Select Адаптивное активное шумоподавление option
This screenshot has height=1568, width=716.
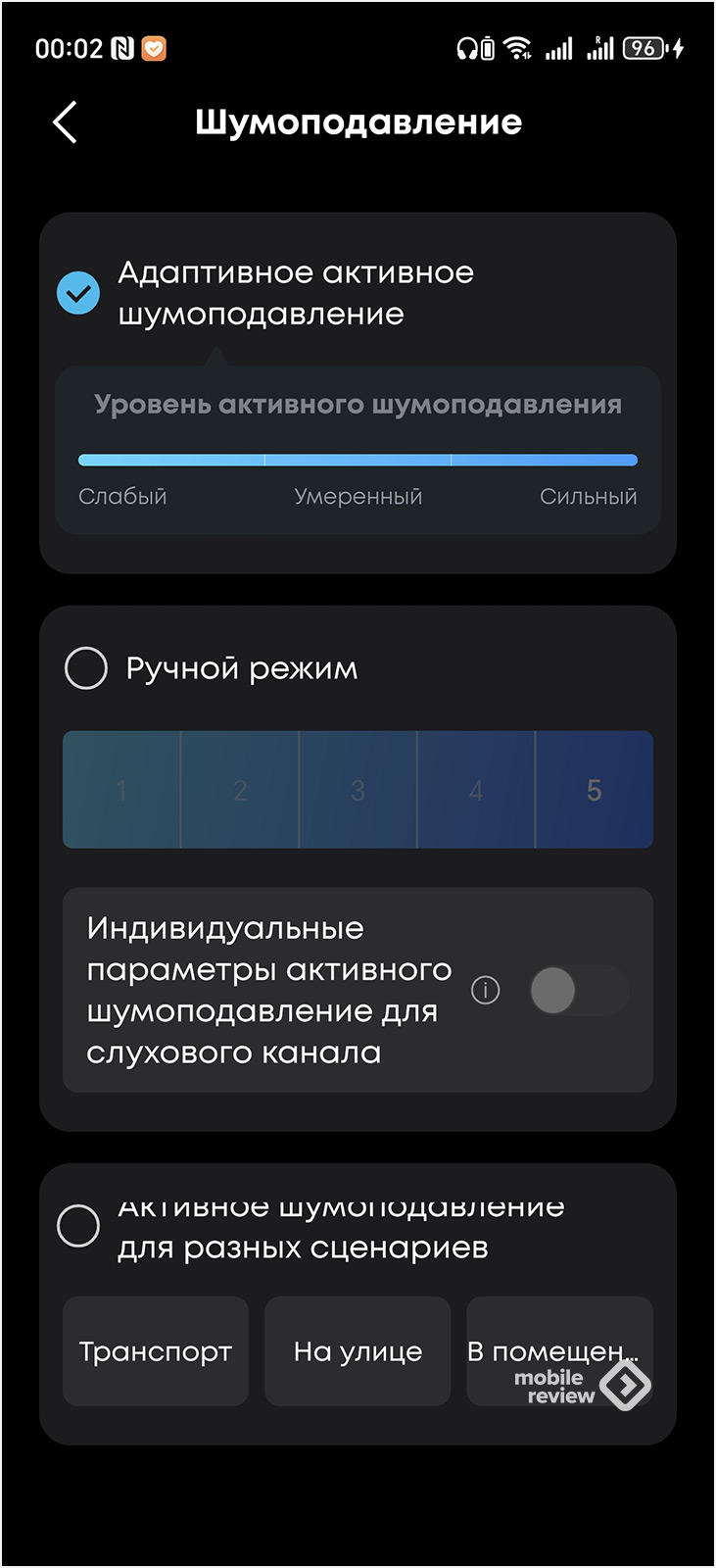tap(78, 293)
